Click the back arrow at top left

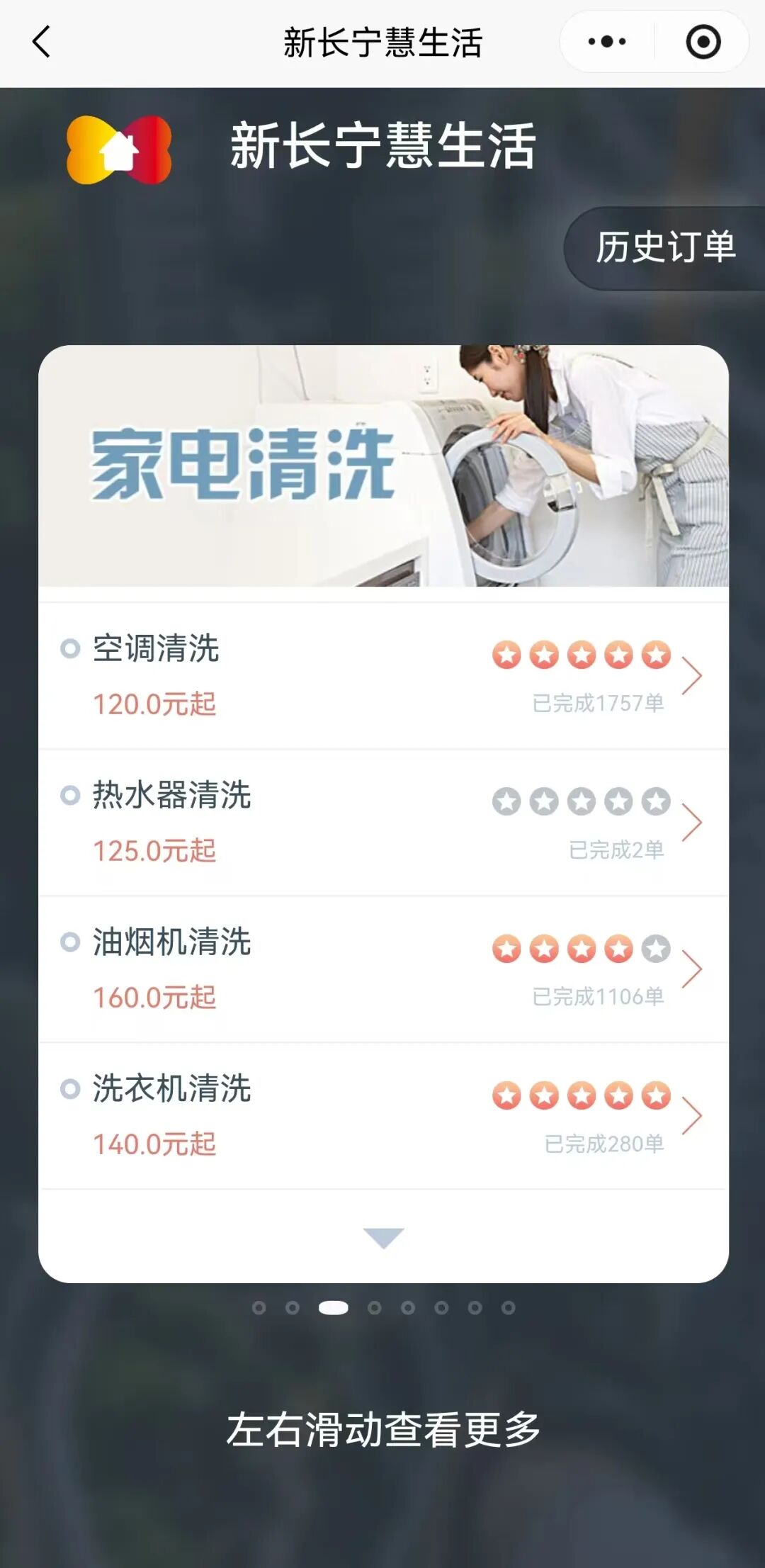40,43
